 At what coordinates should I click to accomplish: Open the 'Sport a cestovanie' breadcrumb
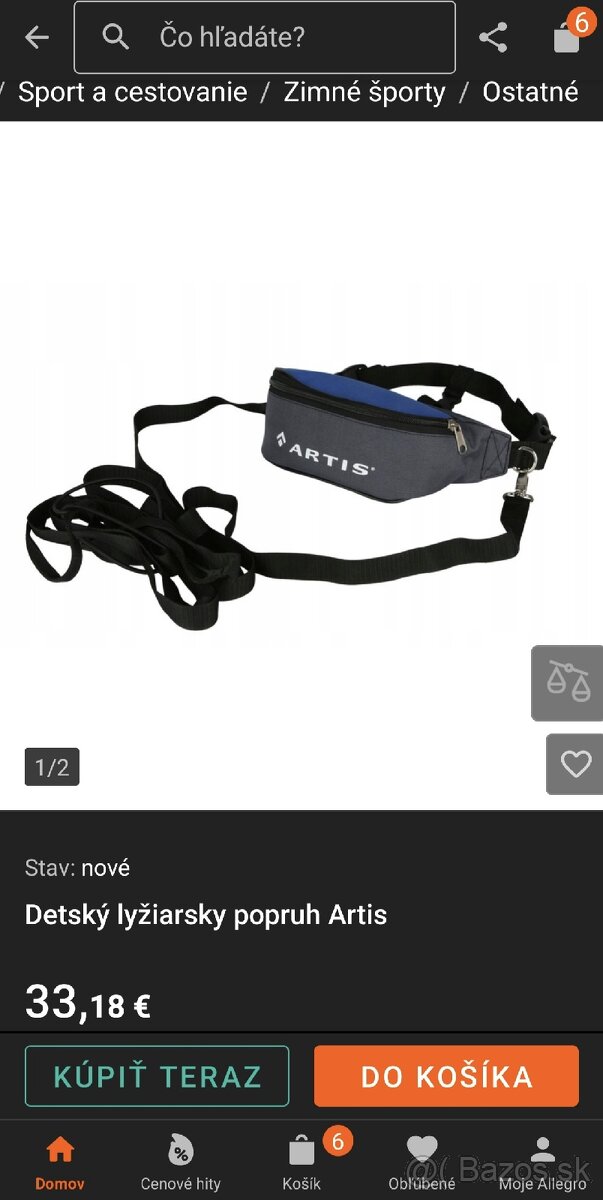(x=132, y=93)
